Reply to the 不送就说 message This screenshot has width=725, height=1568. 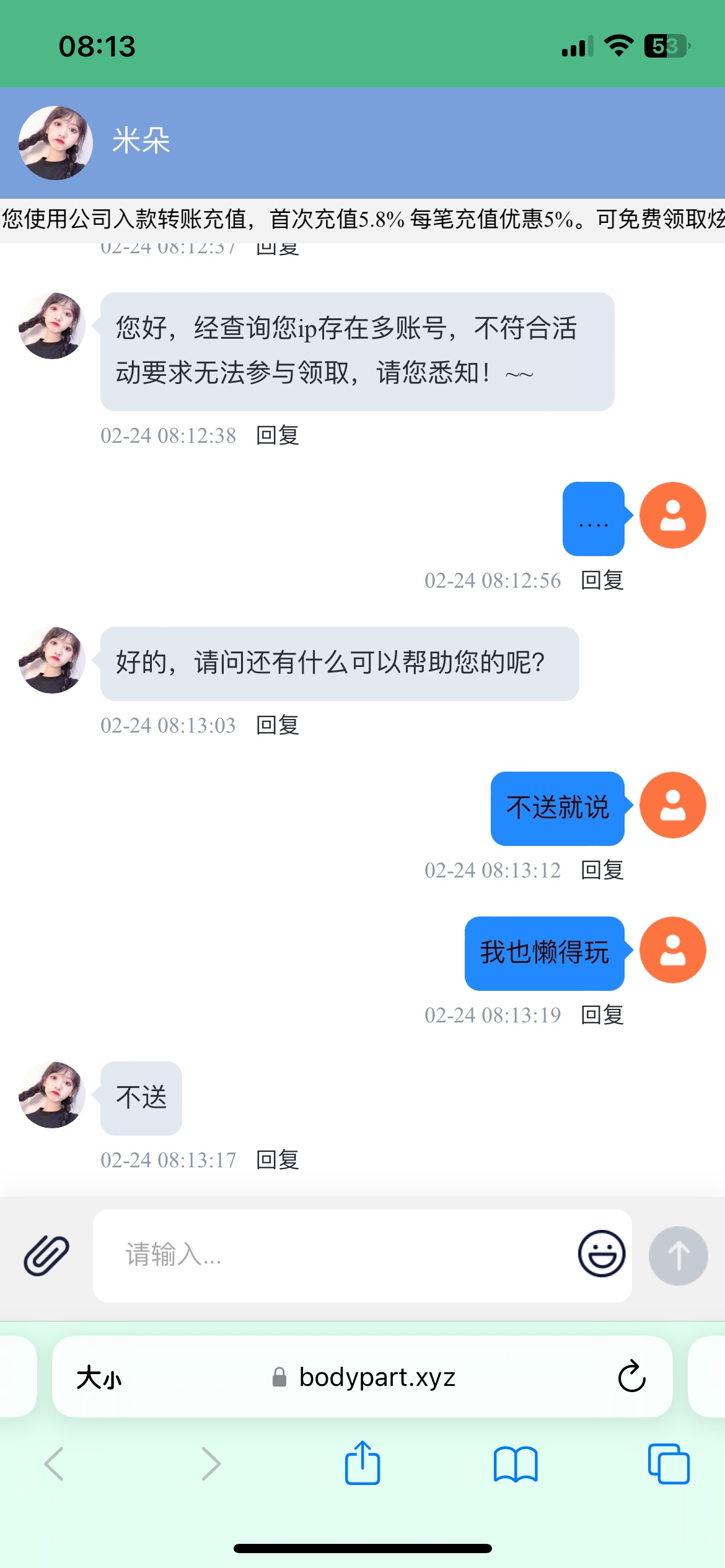point(602,870)
